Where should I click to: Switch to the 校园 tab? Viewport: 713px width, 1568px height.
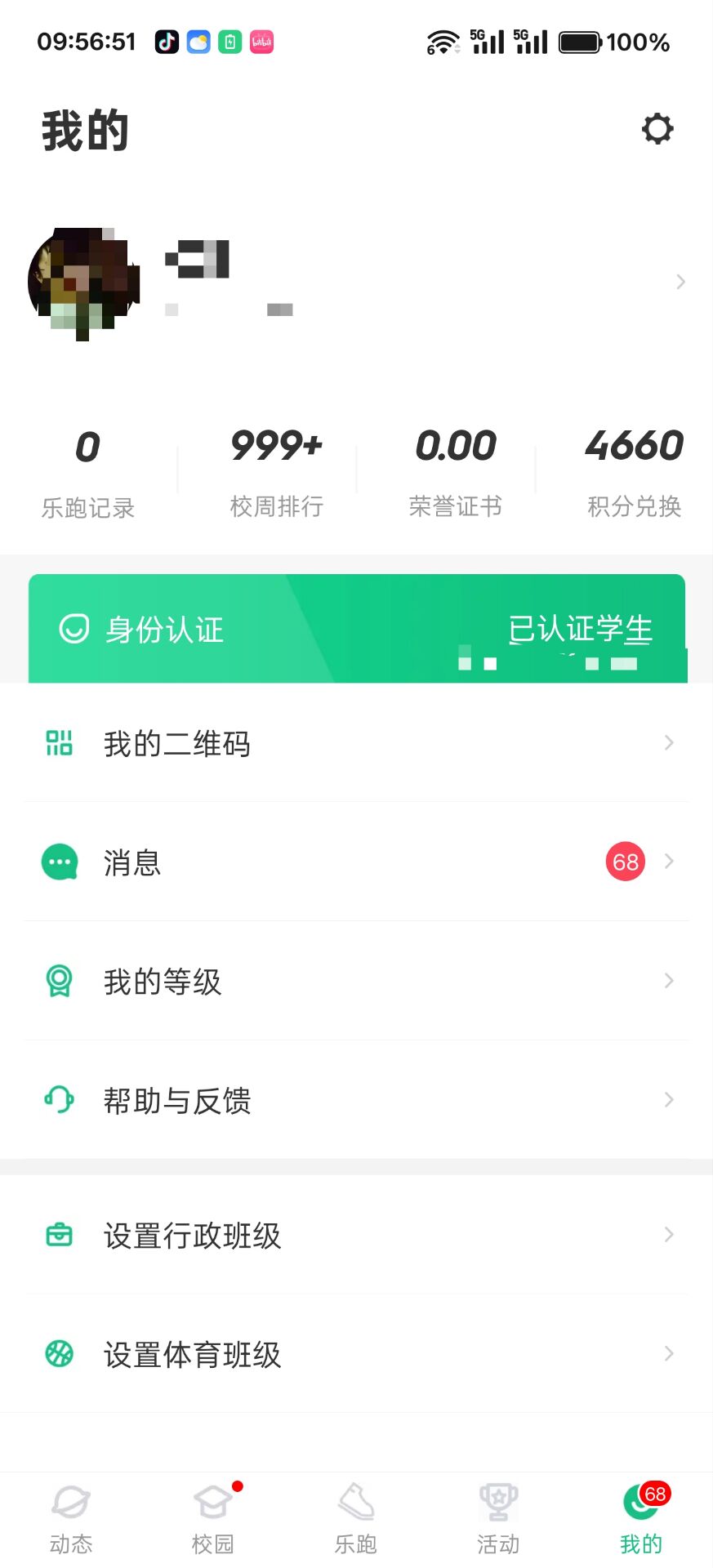213,1521
